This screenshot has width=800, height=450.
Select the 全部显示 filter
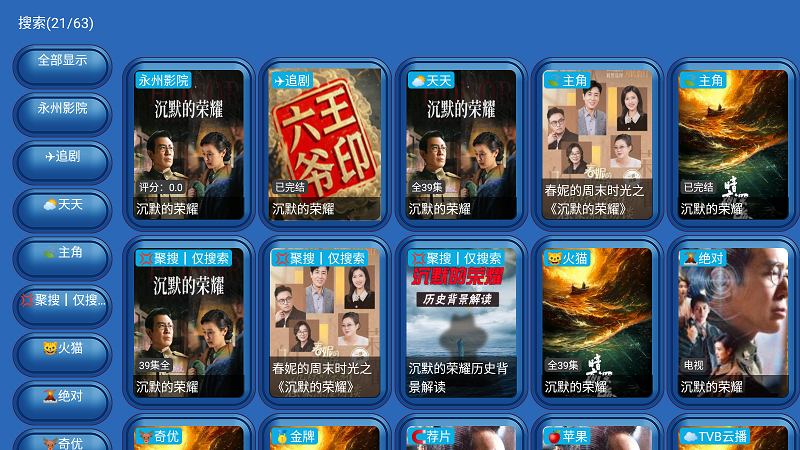click(x=62, y=61)
